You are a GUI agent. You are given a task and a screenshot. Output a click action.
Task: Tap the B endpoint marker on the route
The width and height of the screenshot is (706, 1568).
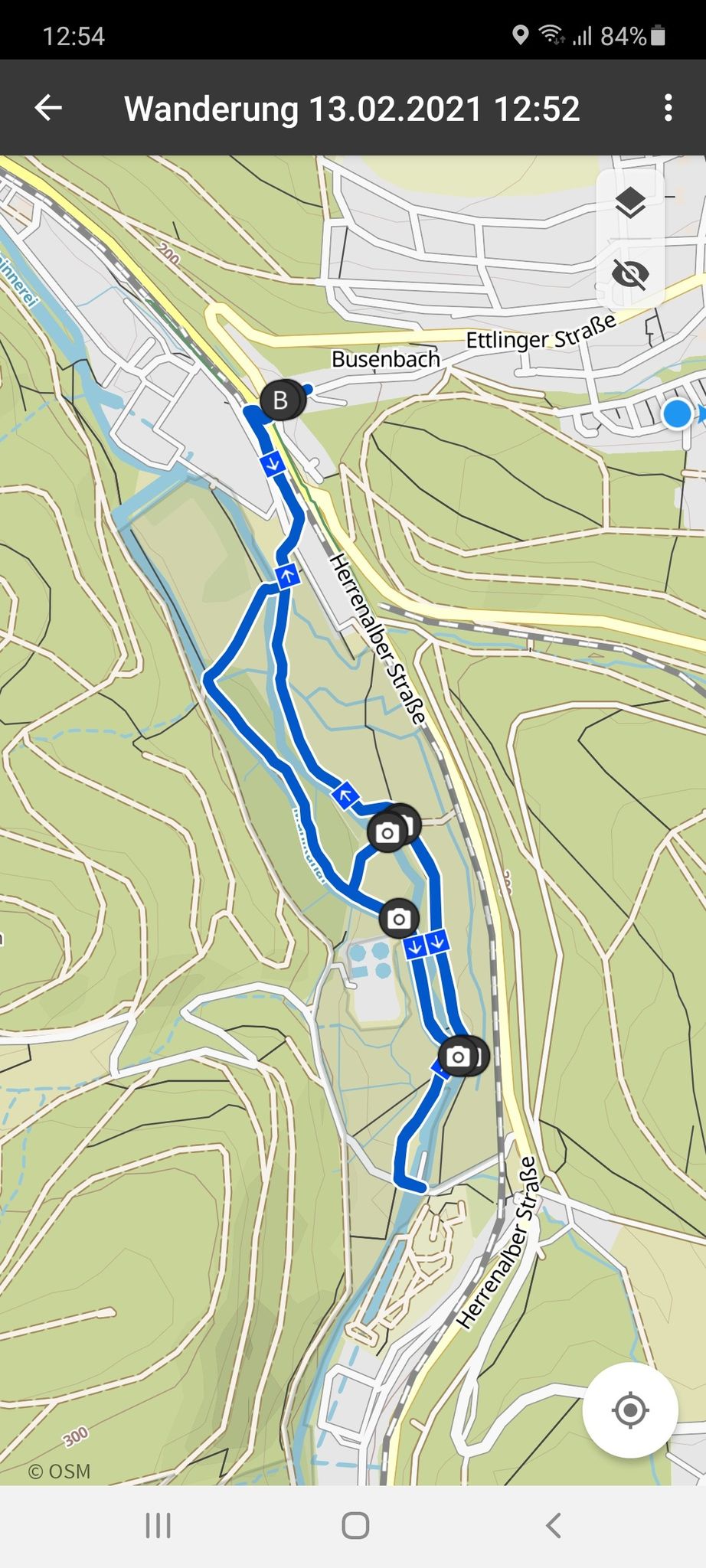tap(280, 400)
